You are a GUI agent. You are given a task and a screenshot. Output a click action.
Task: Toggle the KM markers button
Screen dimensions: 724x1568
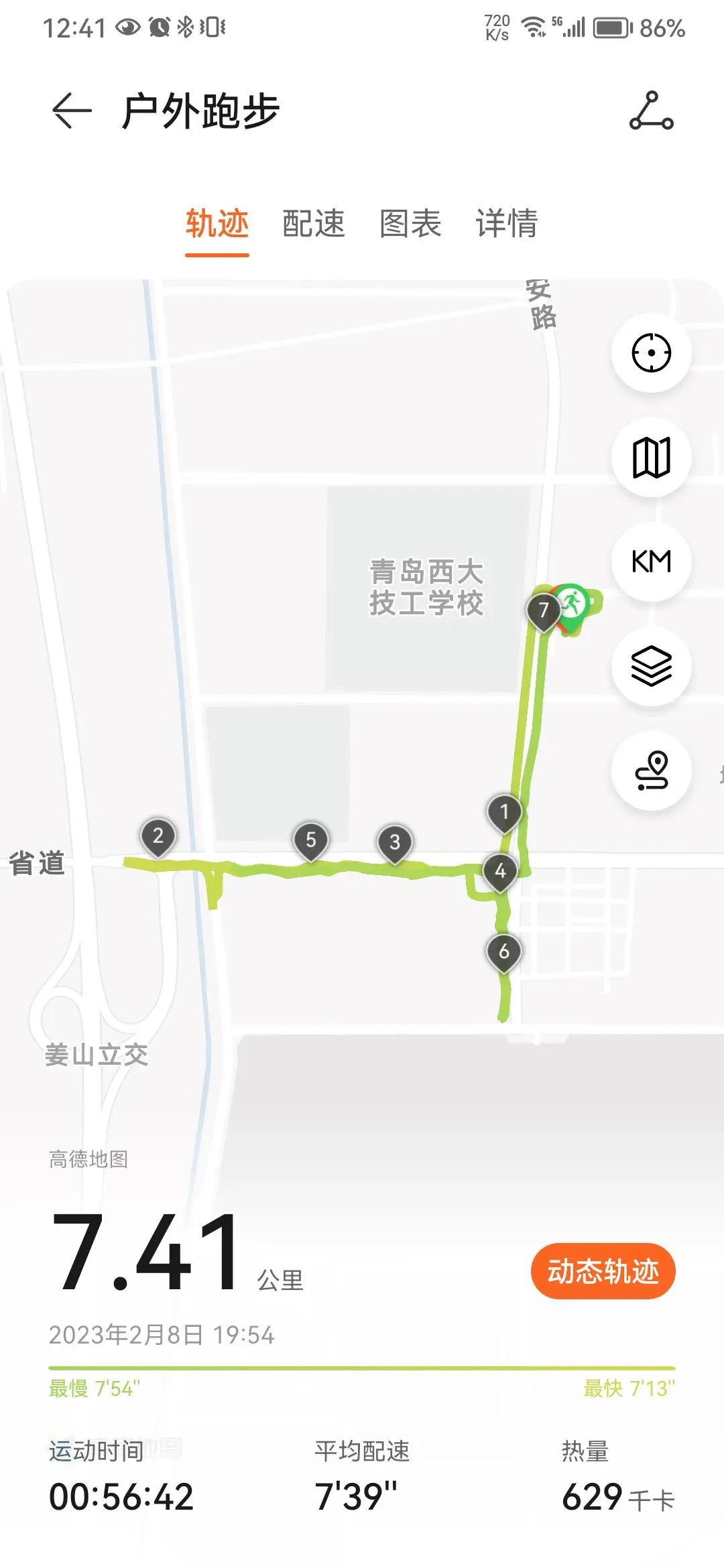click(651, 562)
